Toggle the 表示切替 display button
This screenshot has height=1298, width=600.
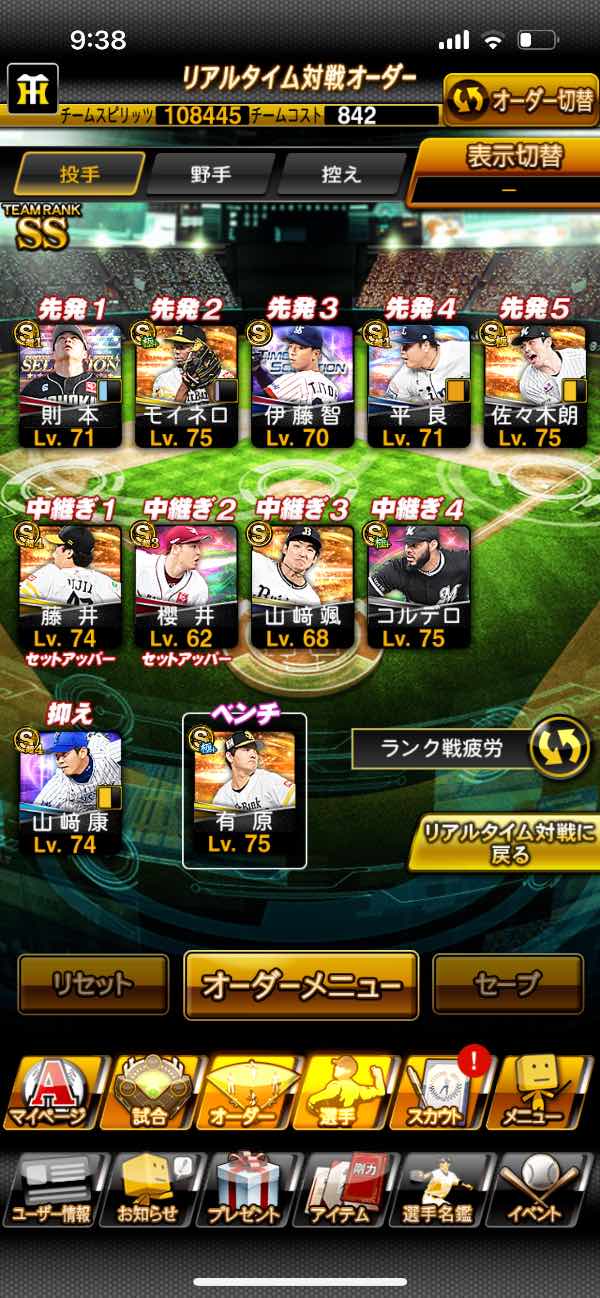[x=507, y=171]
